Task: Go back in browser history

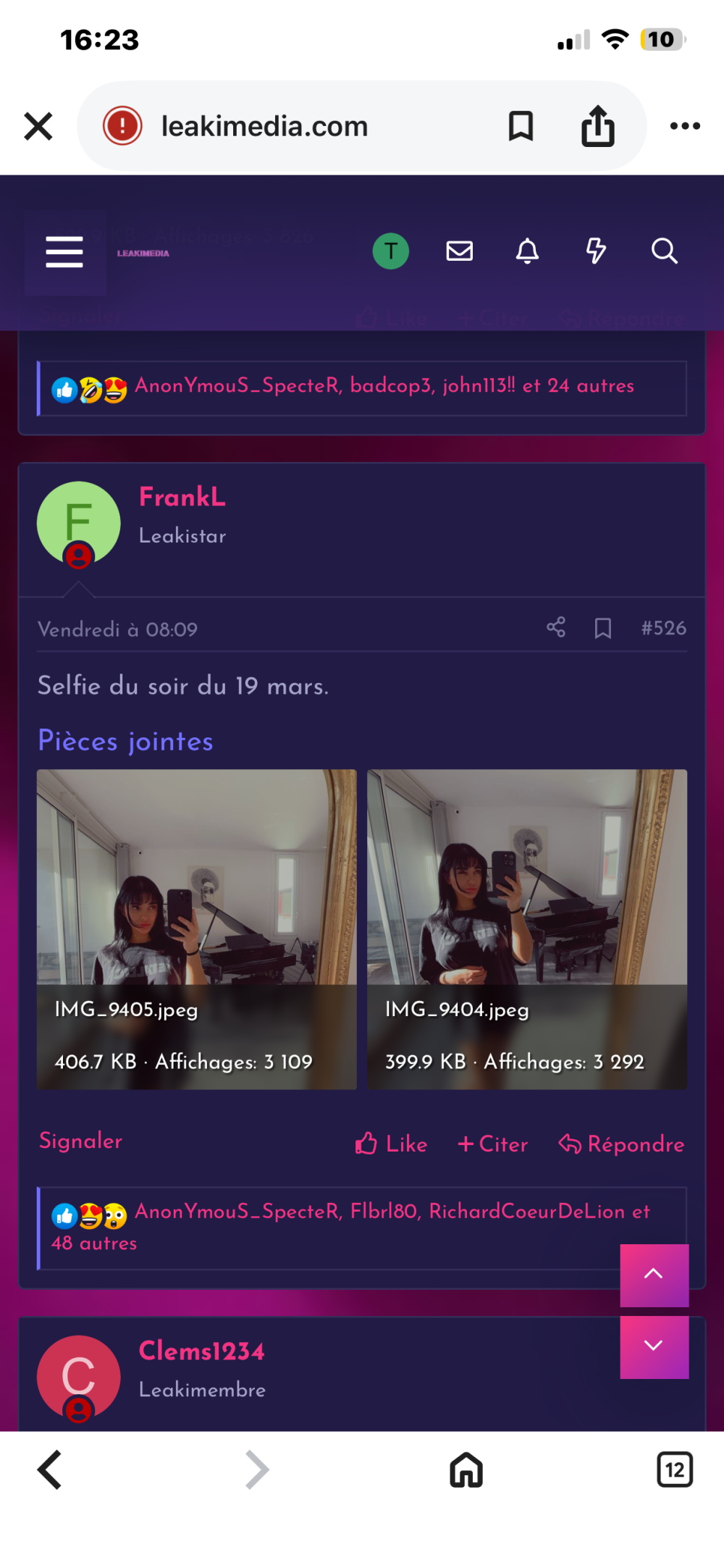Action: 49,1470
